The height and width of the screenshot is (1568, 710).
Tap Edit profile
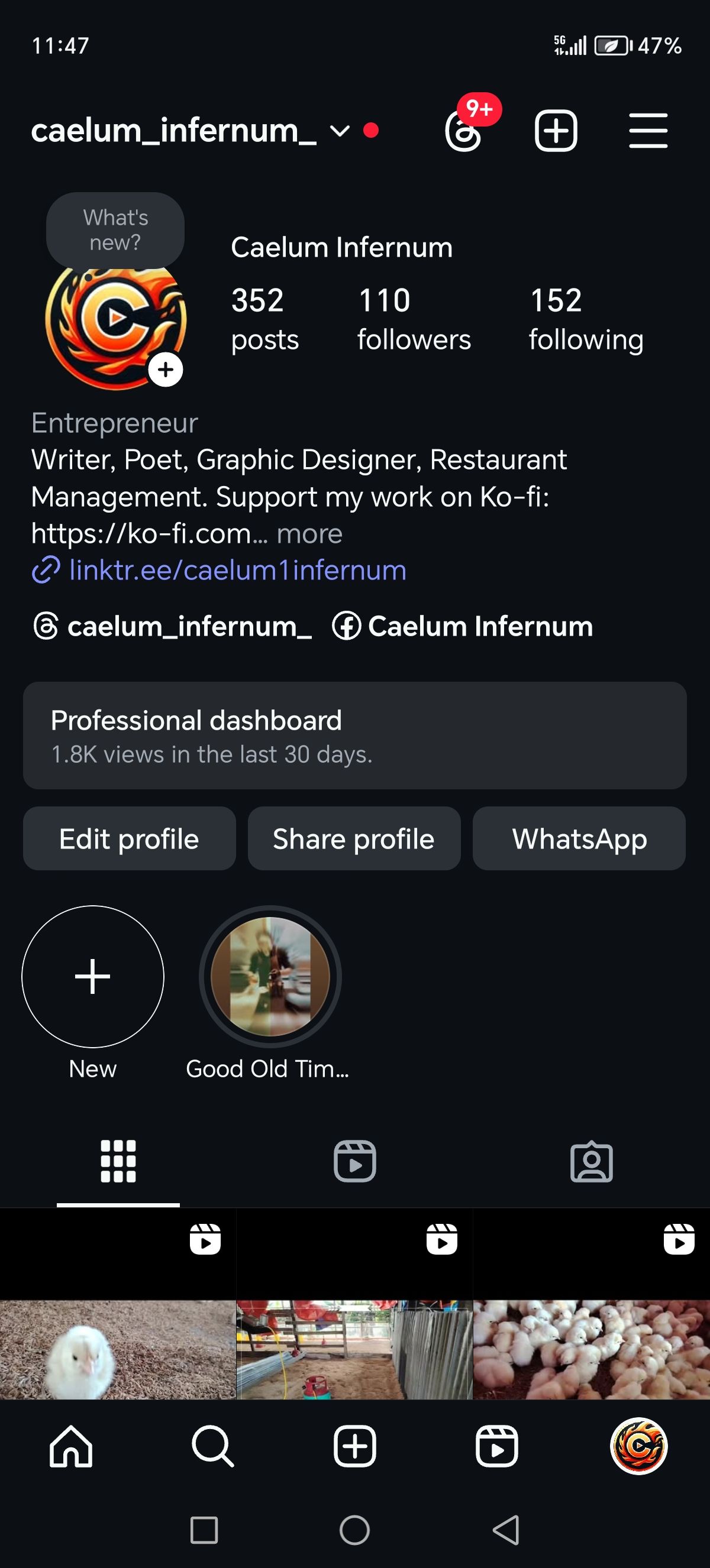click(129, 838)
